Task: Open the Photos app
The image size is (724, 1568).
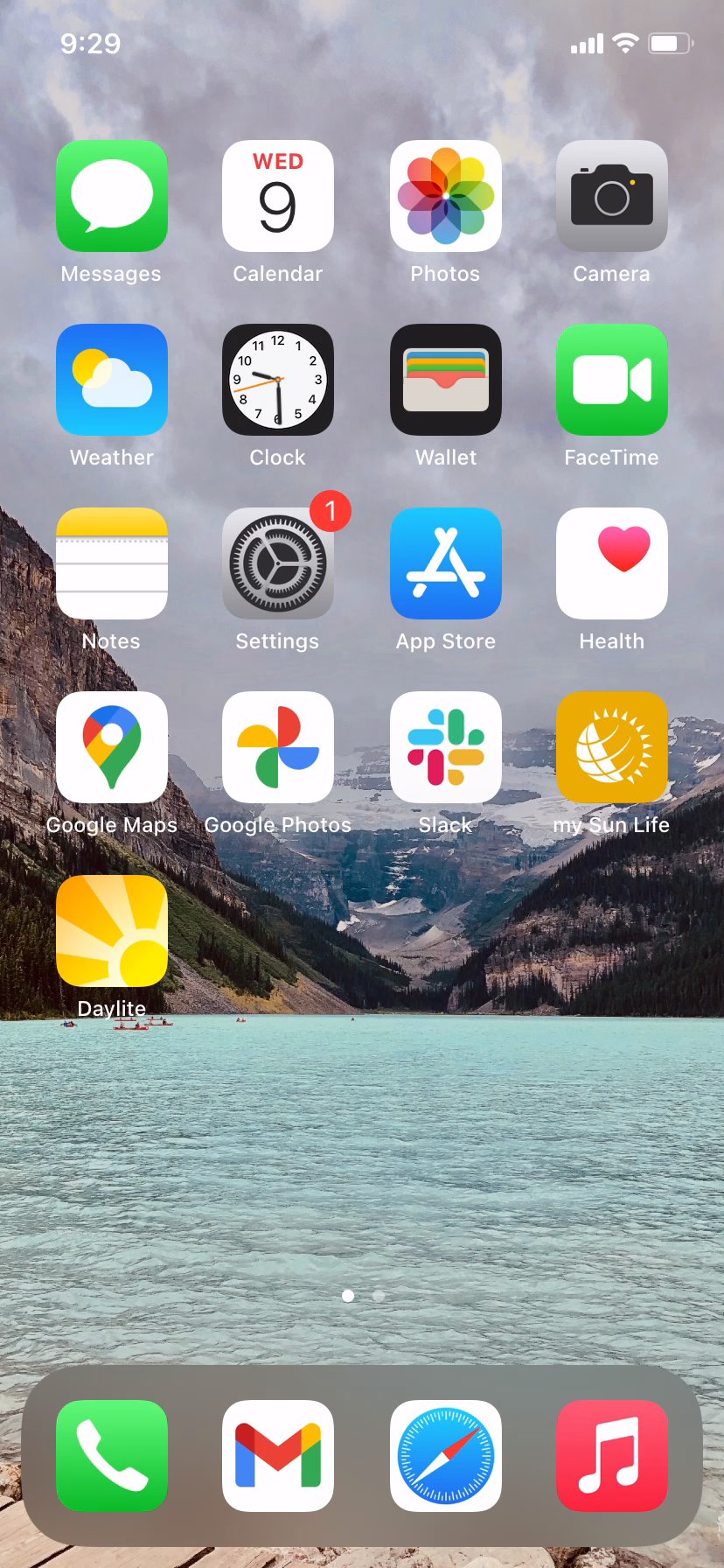Action: click(x=445, y=196)
